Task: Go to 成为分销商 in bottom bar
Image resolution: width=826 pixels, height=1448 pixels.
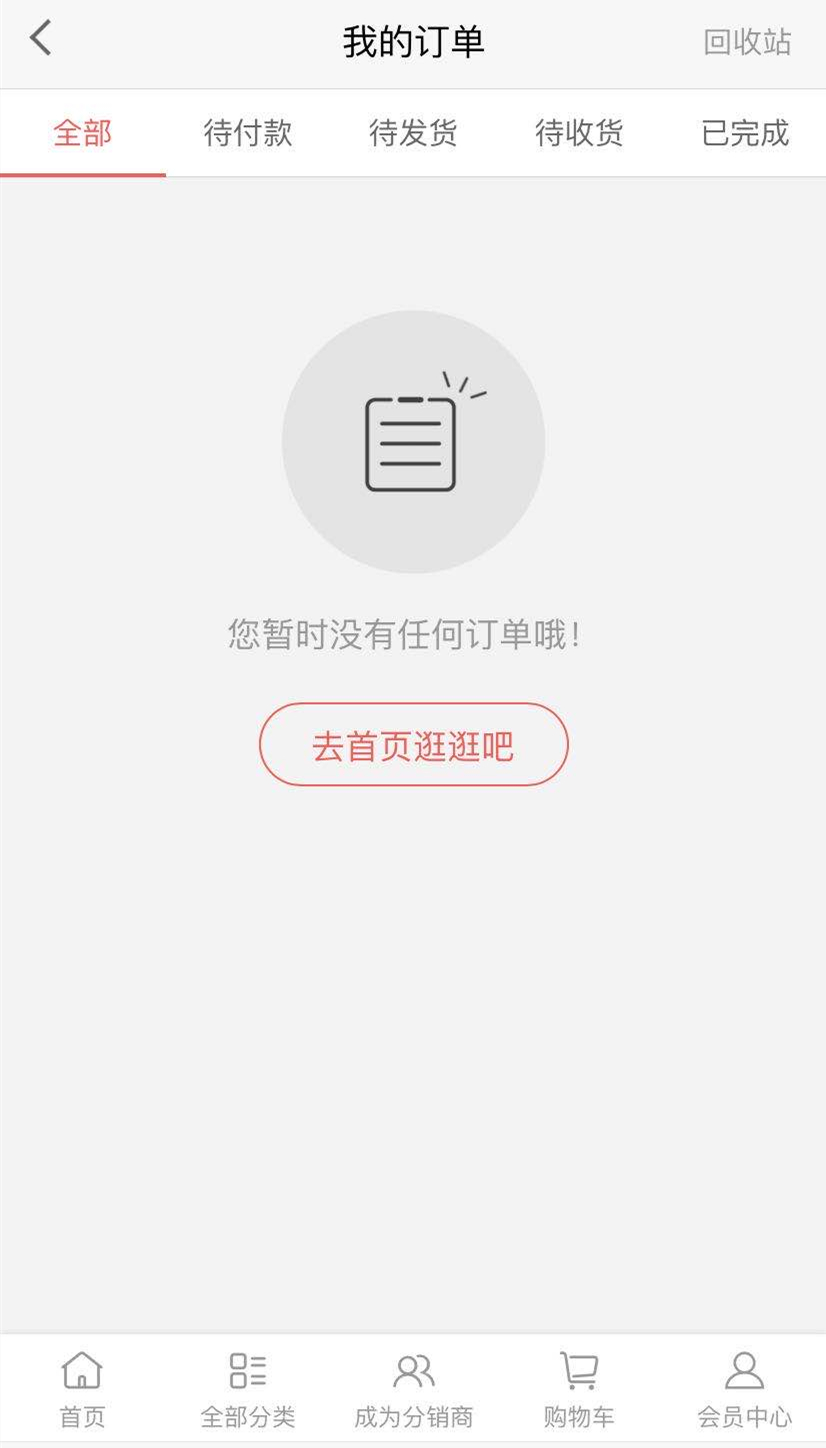Action: pos(413,1389)
